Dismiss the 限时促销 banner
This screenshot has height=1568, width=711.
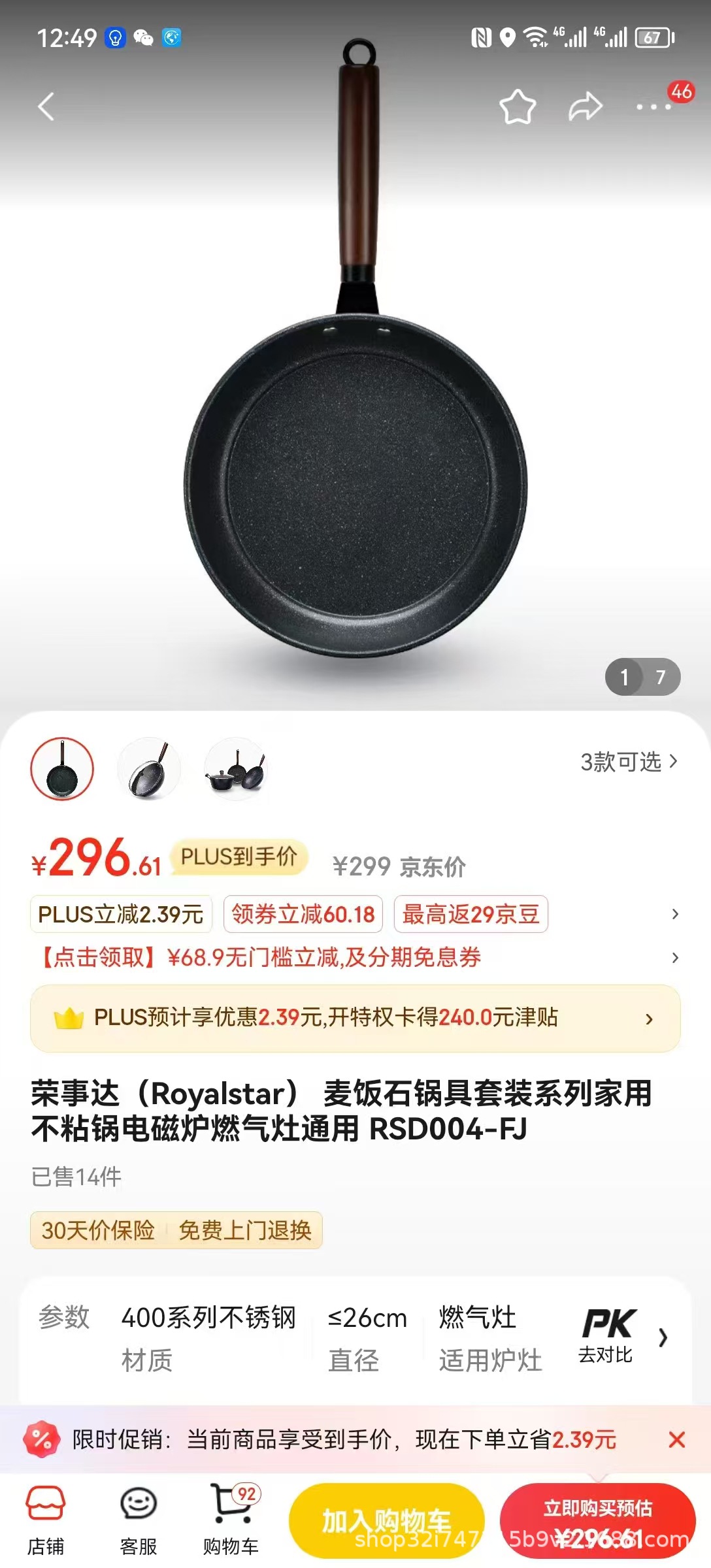tap(677, 1439)
